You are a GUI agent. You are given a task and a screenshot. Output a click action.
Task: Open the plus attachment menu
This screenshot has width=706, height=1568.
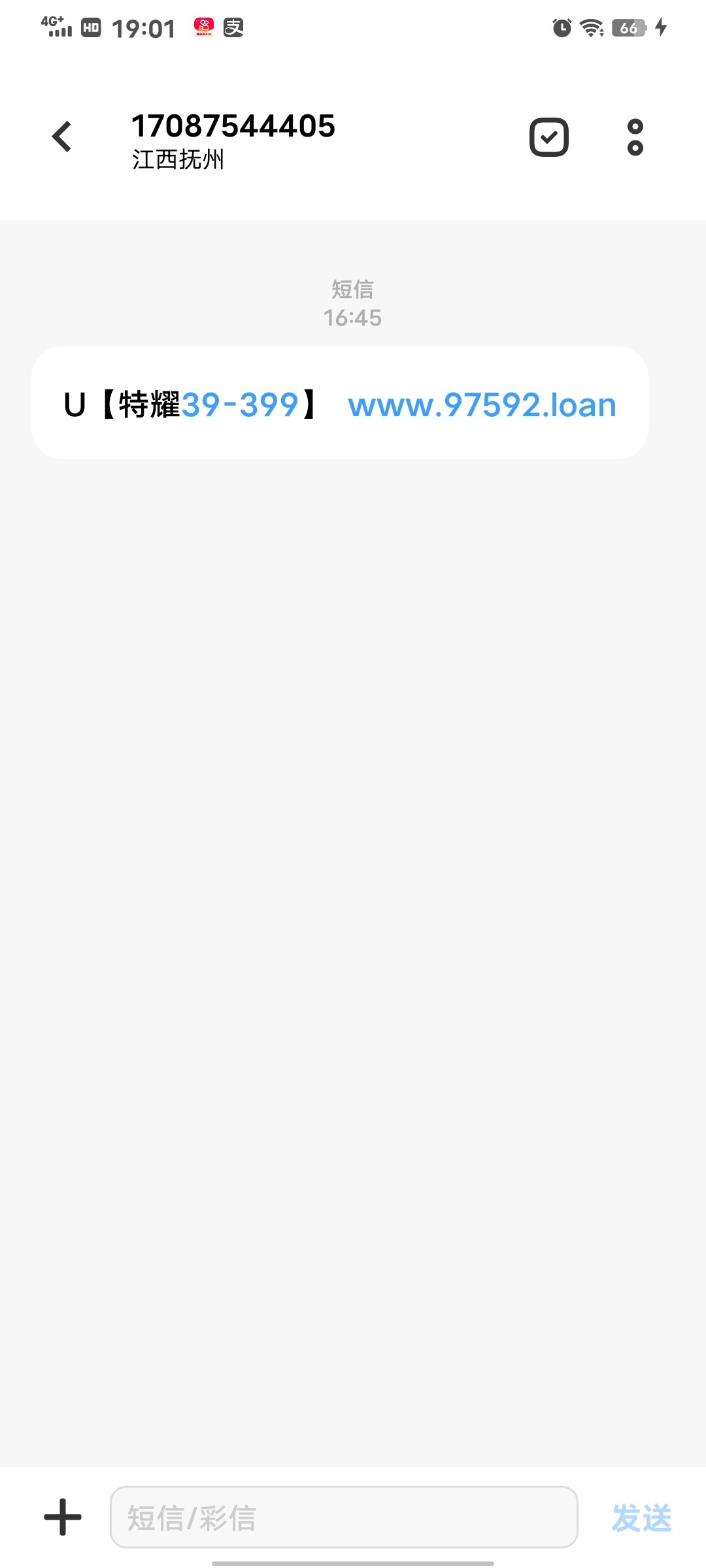(63, 1517)
